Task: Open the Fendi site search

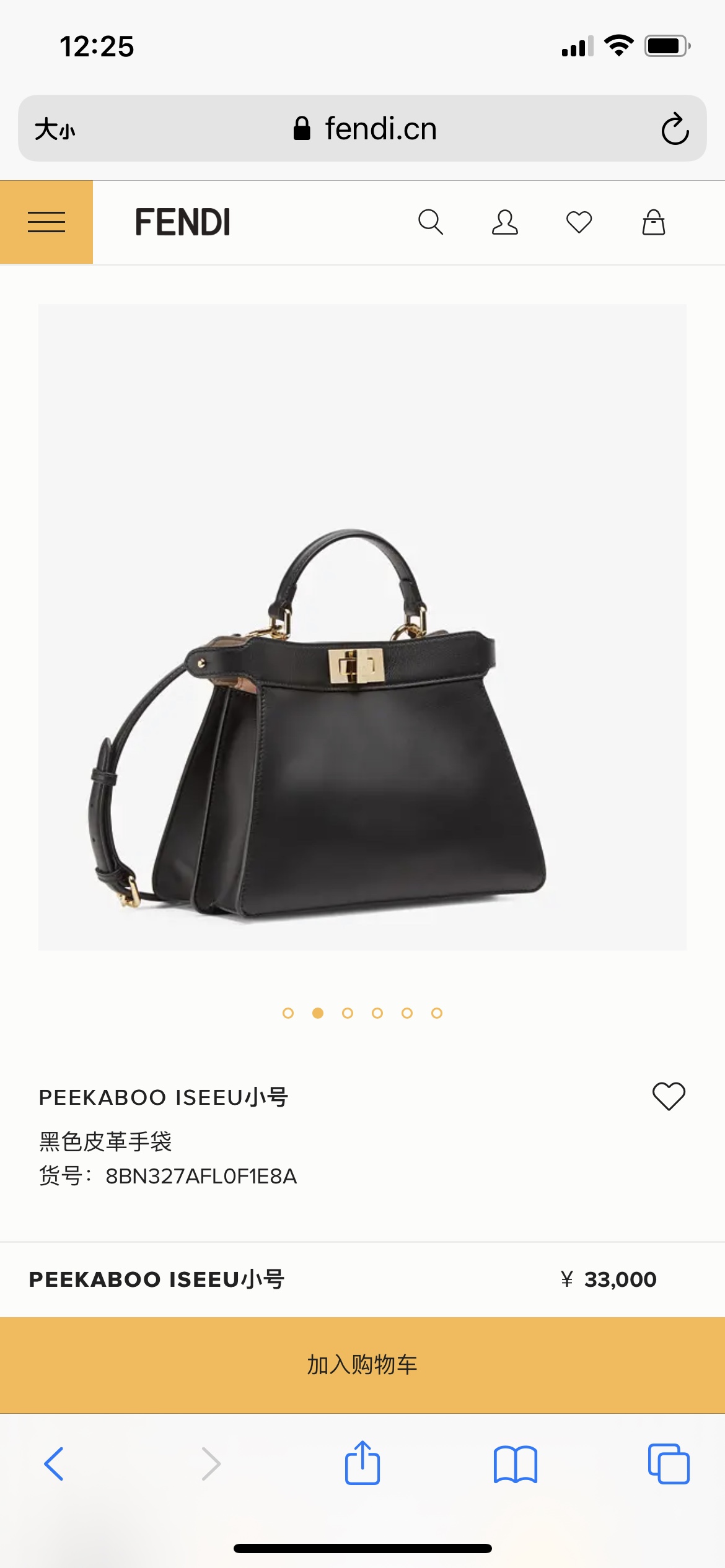Action: point(431,222)
